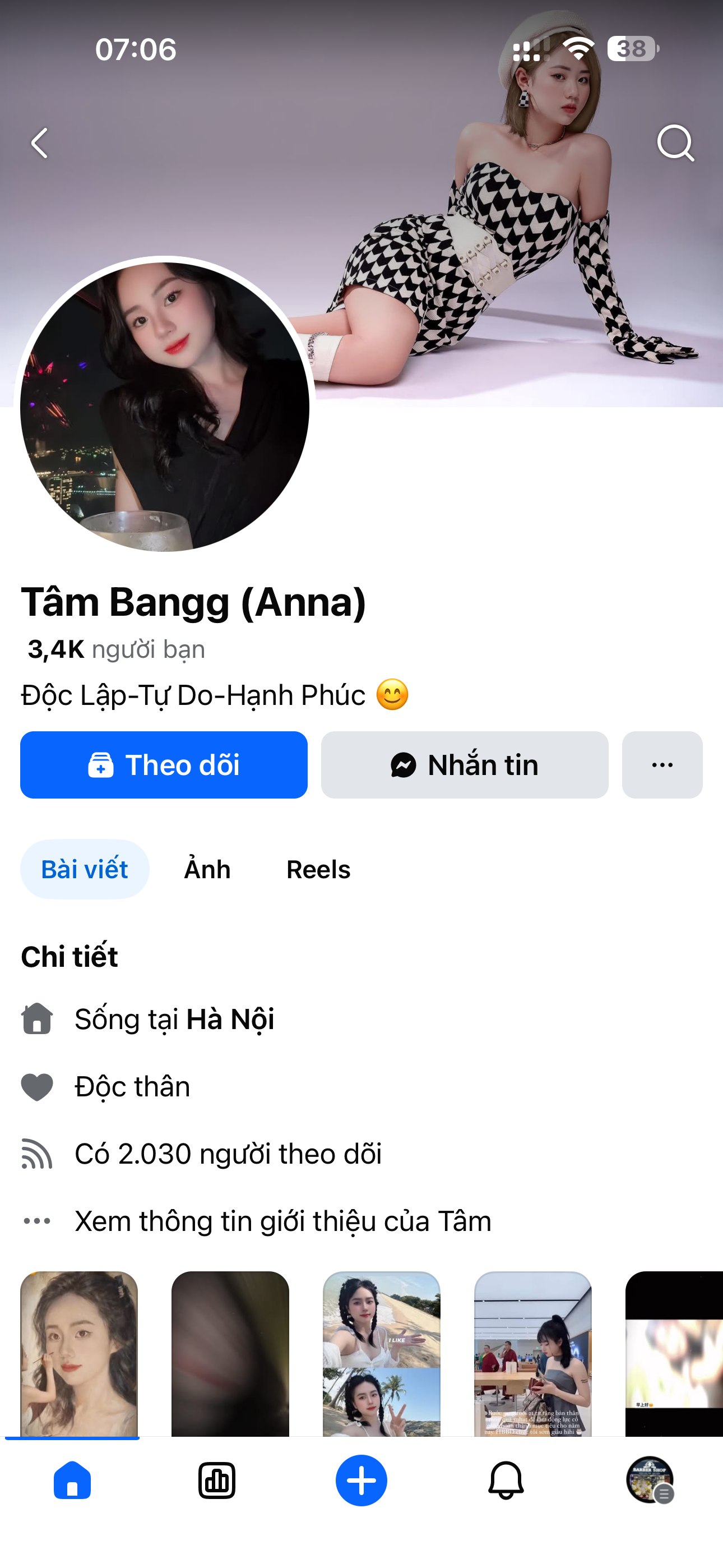The width and height of the screenshot is (723, 1568).
Task: Open Xem thông tin giới thiệu của Tâm
Action: click(x=282, y=1221)
